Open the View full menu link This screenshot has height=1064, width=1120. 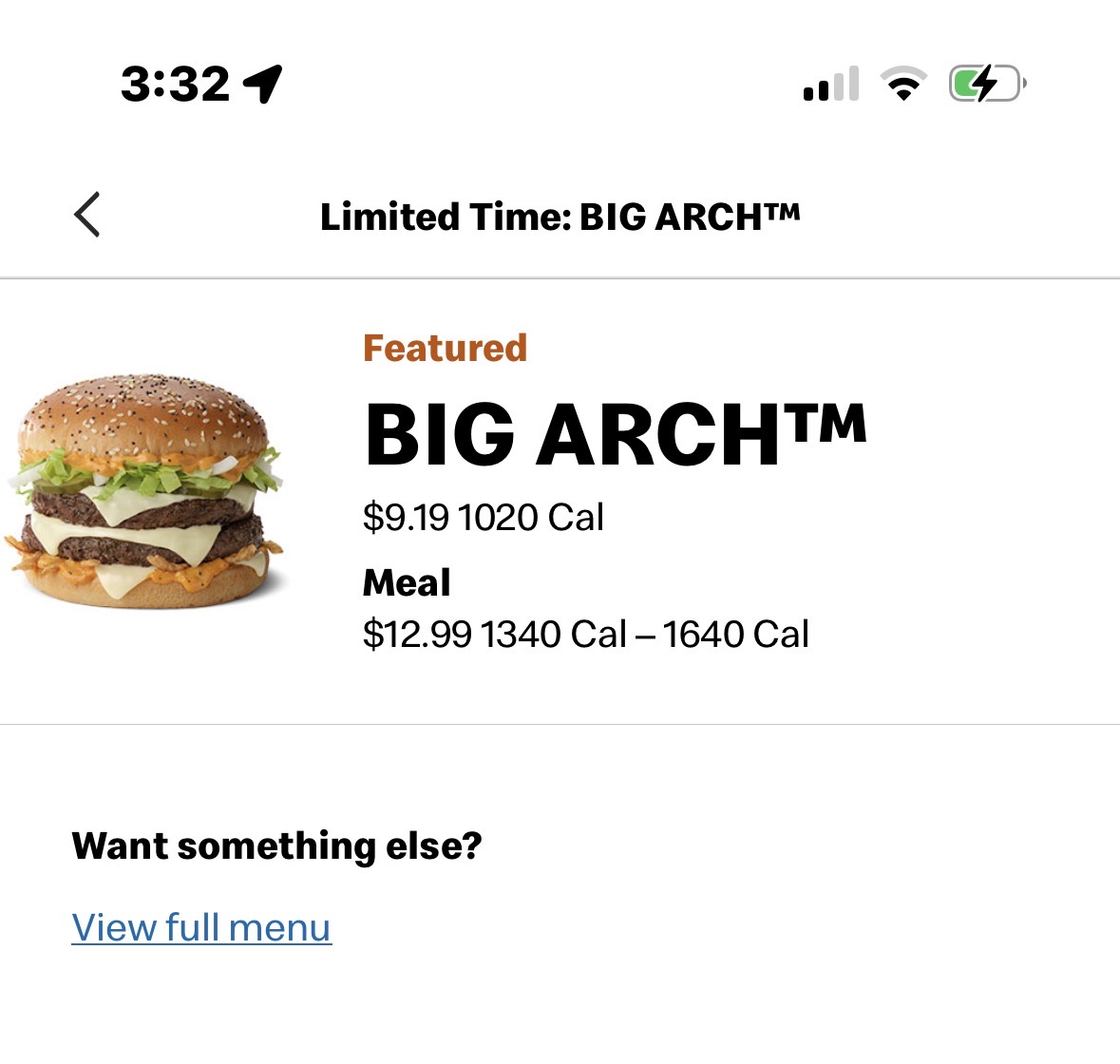click(201, 927)
